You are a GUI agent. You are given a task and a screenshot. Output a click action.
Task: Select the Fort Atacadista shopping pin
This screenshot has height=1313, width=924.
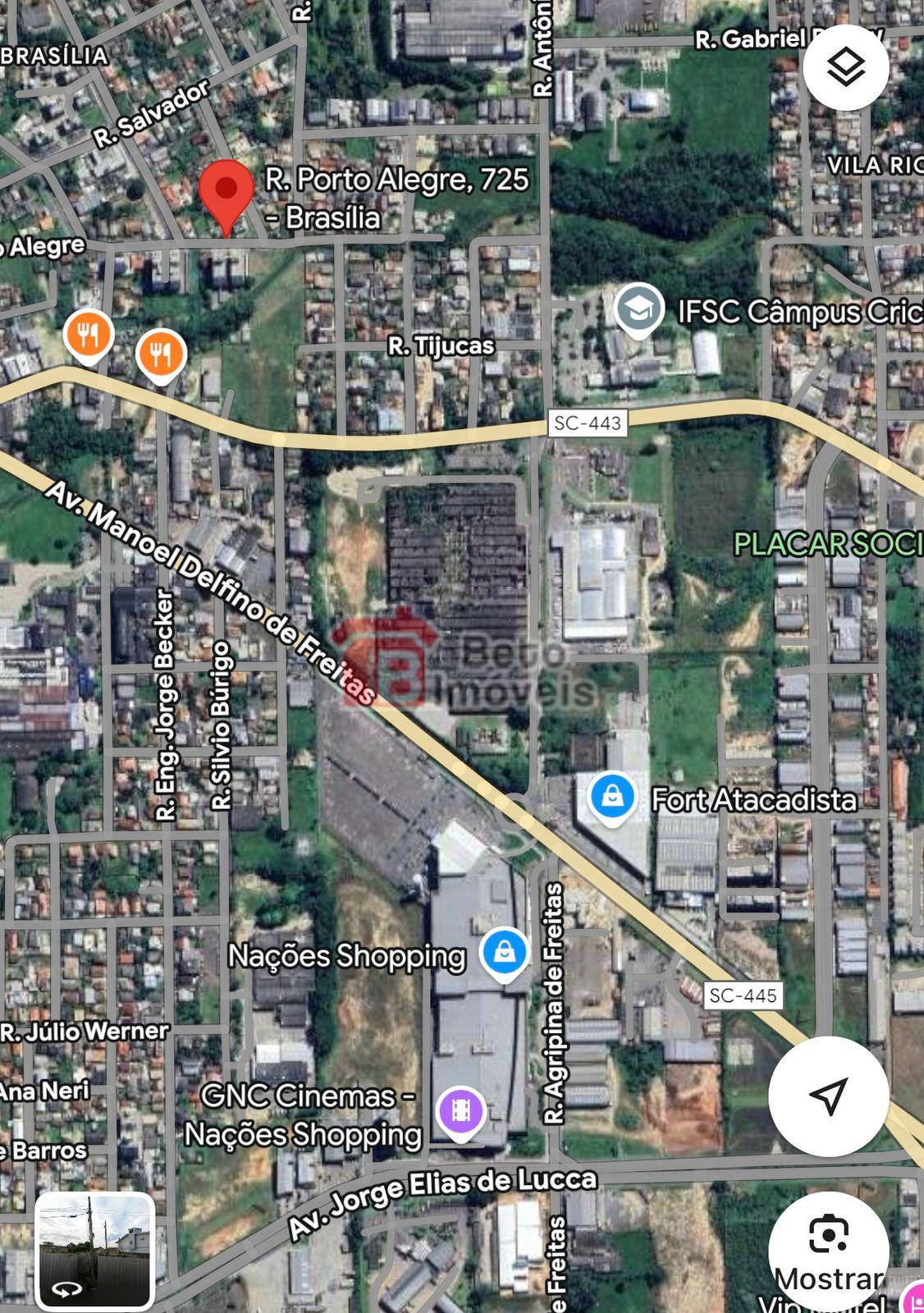[612, 796]
